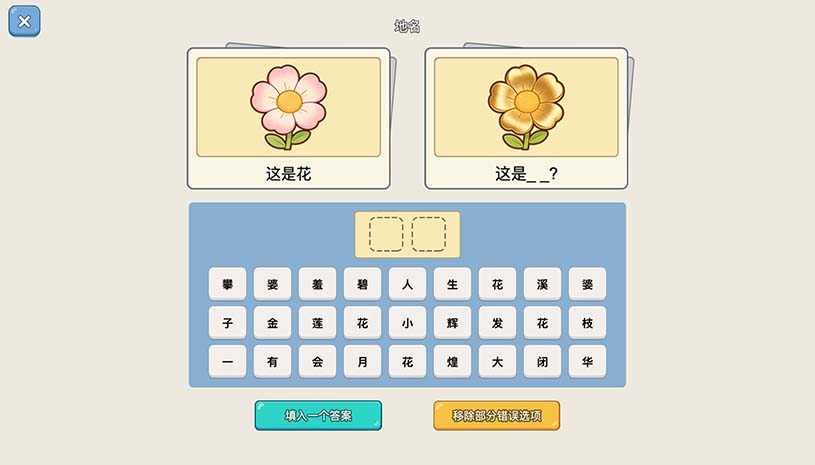Select the character 金

(x=272, y=323)
